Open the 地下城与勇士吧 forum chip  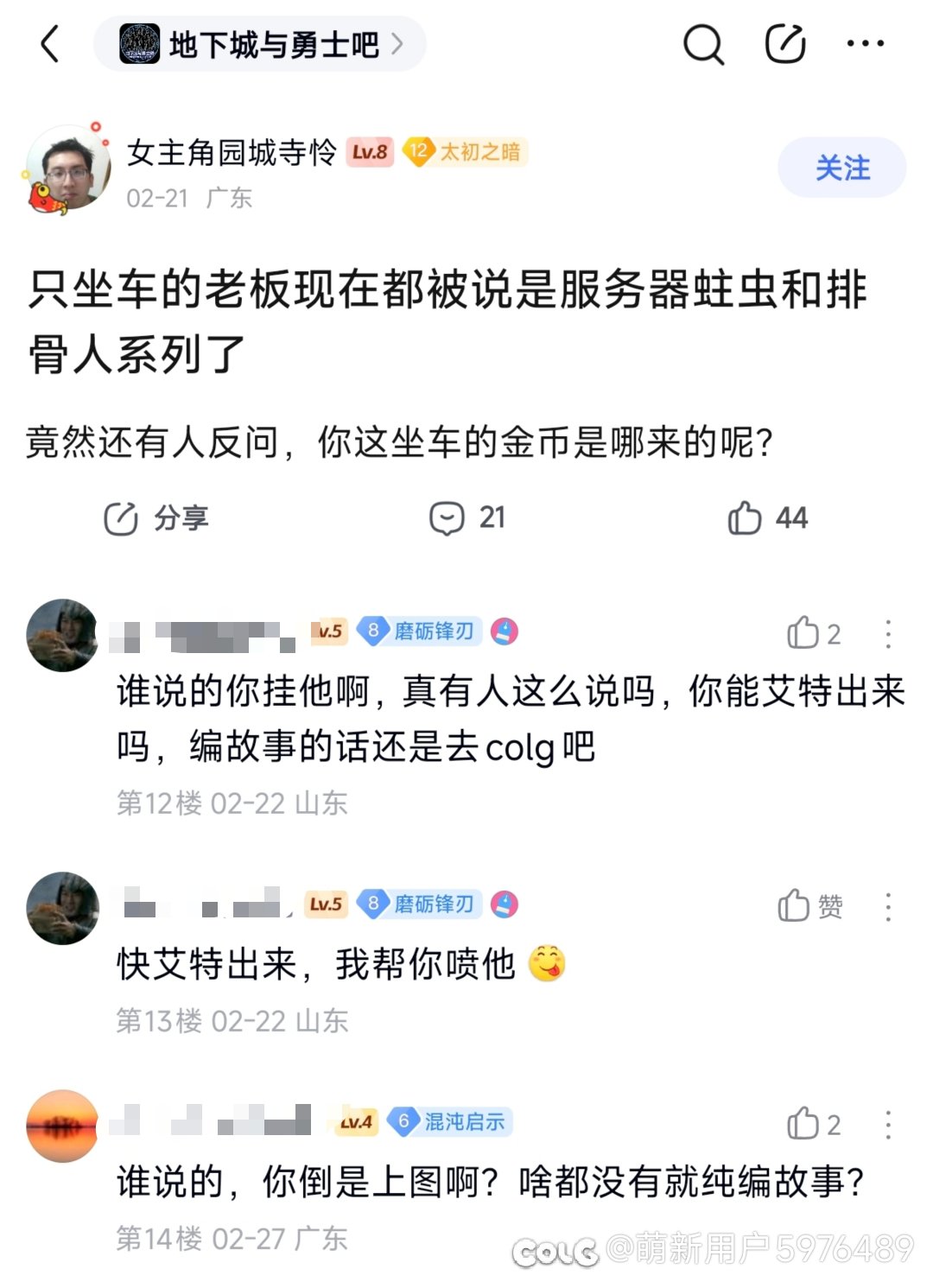click(x=261, y=44)
